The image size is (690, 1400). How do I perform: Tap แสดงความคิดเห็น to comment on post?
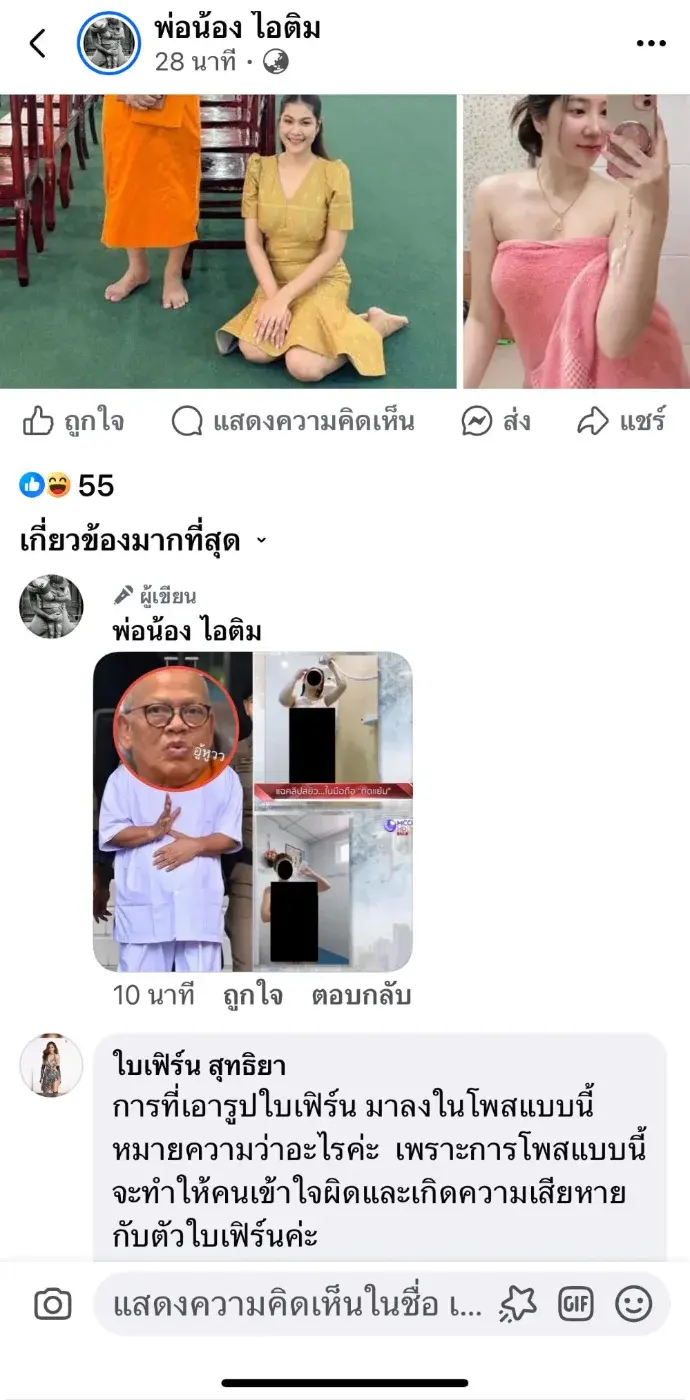293,422
